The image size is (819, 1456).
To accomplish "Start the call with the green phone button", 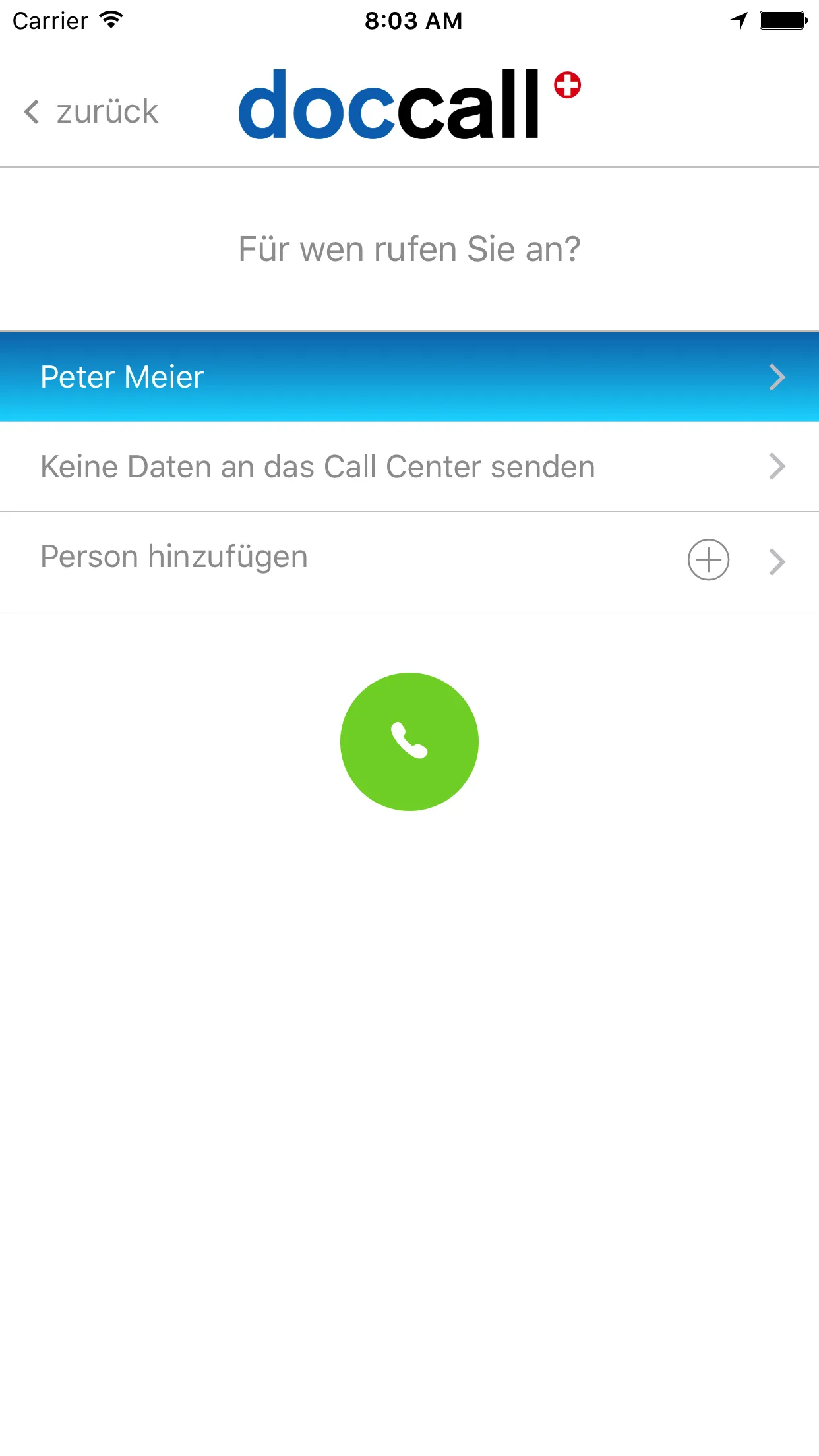I will point(409,742).
